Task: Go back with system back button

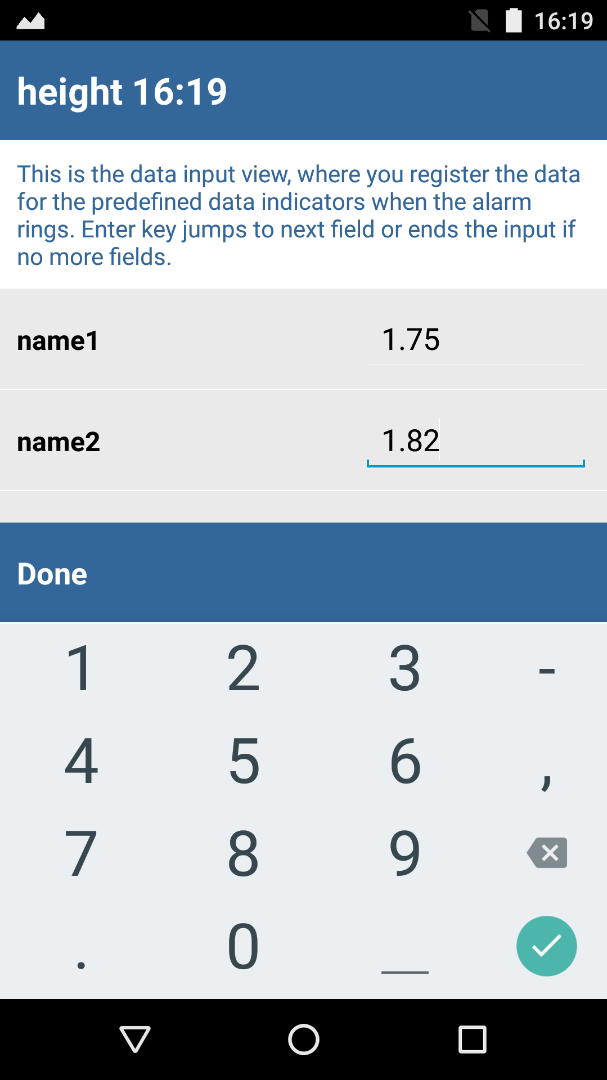Action: [134, 1039]
